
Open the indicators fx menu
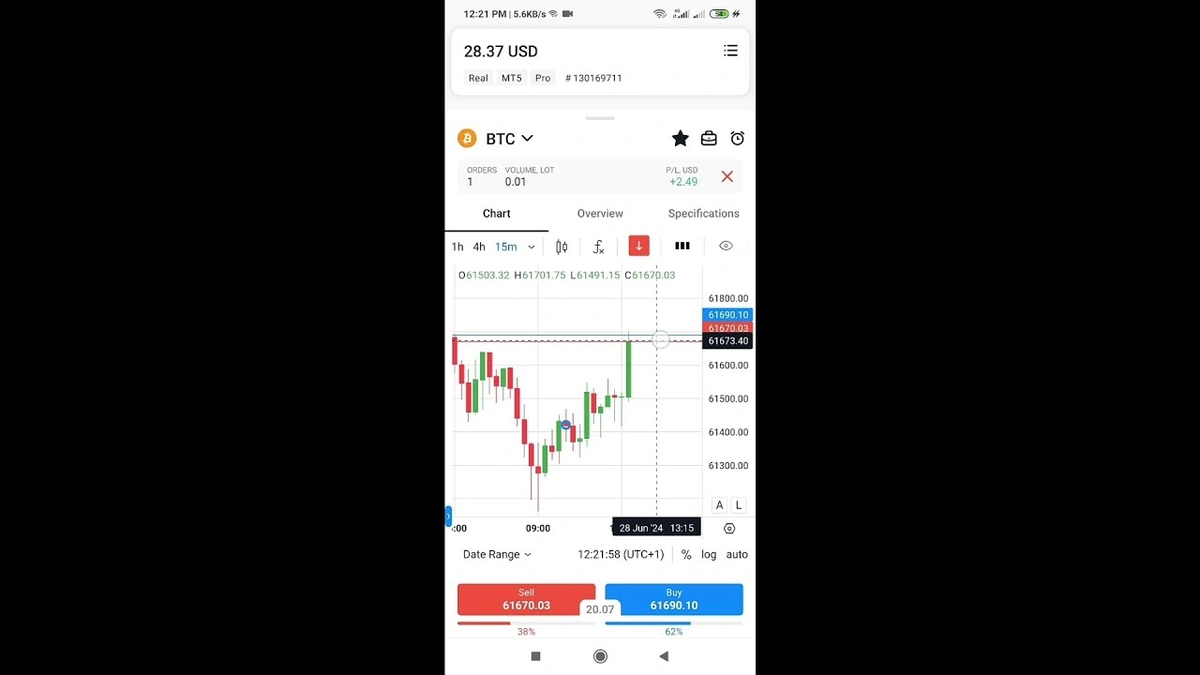(x=598, y=247)
